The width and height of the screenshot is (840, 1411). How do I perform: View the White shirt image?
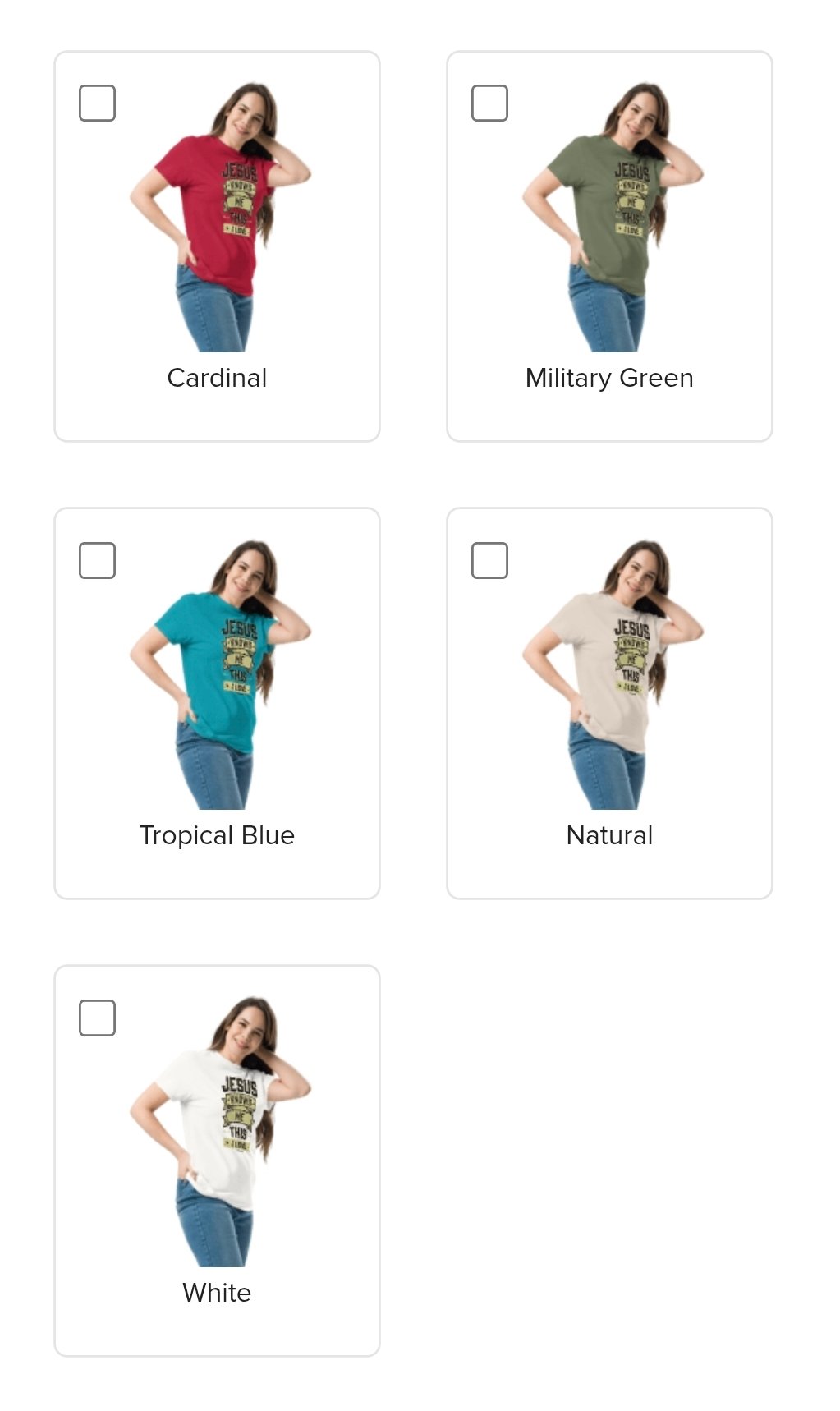click(x=220, y=1133)
